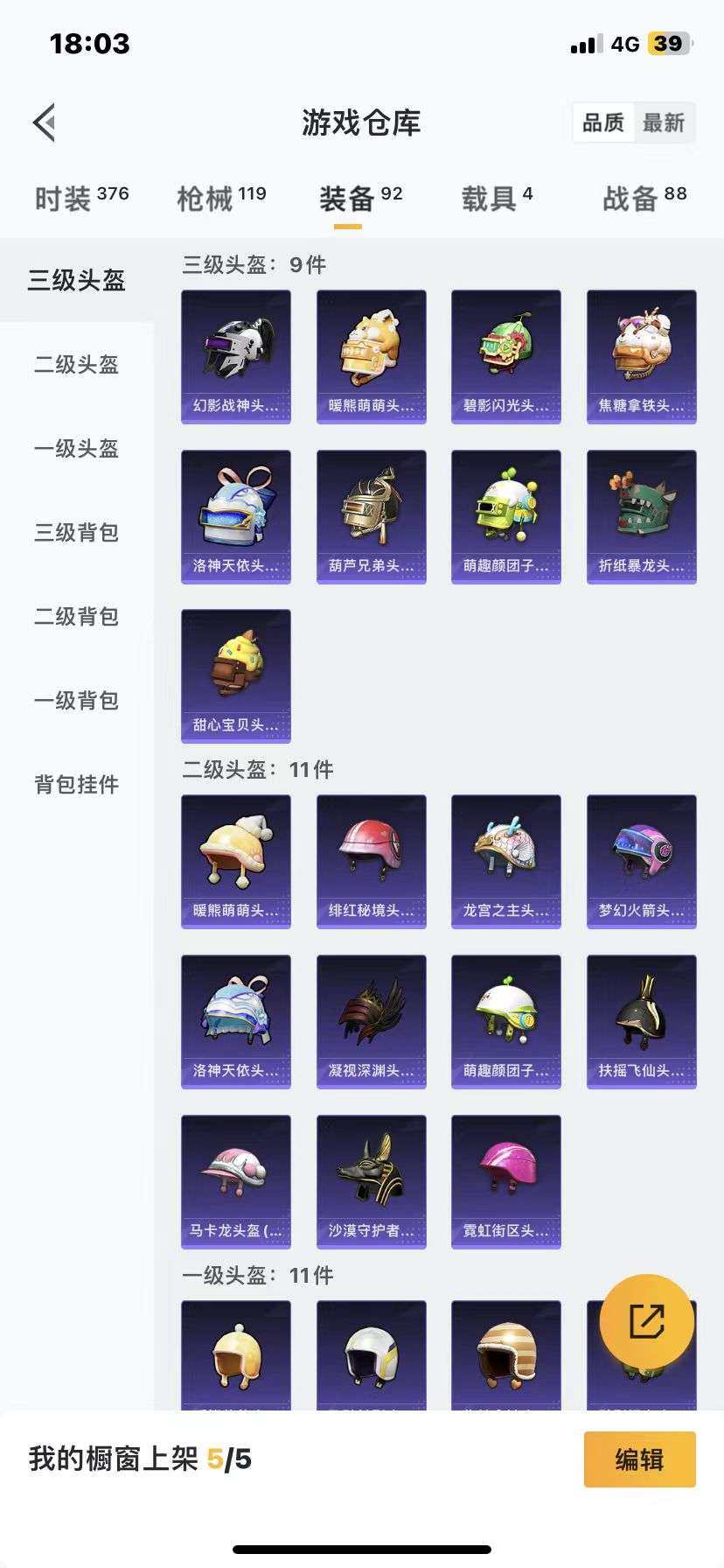Open the share icon in the orange circle
Screen dimensions: 724x1568
pyautogui.click(x=648, y=1321)
